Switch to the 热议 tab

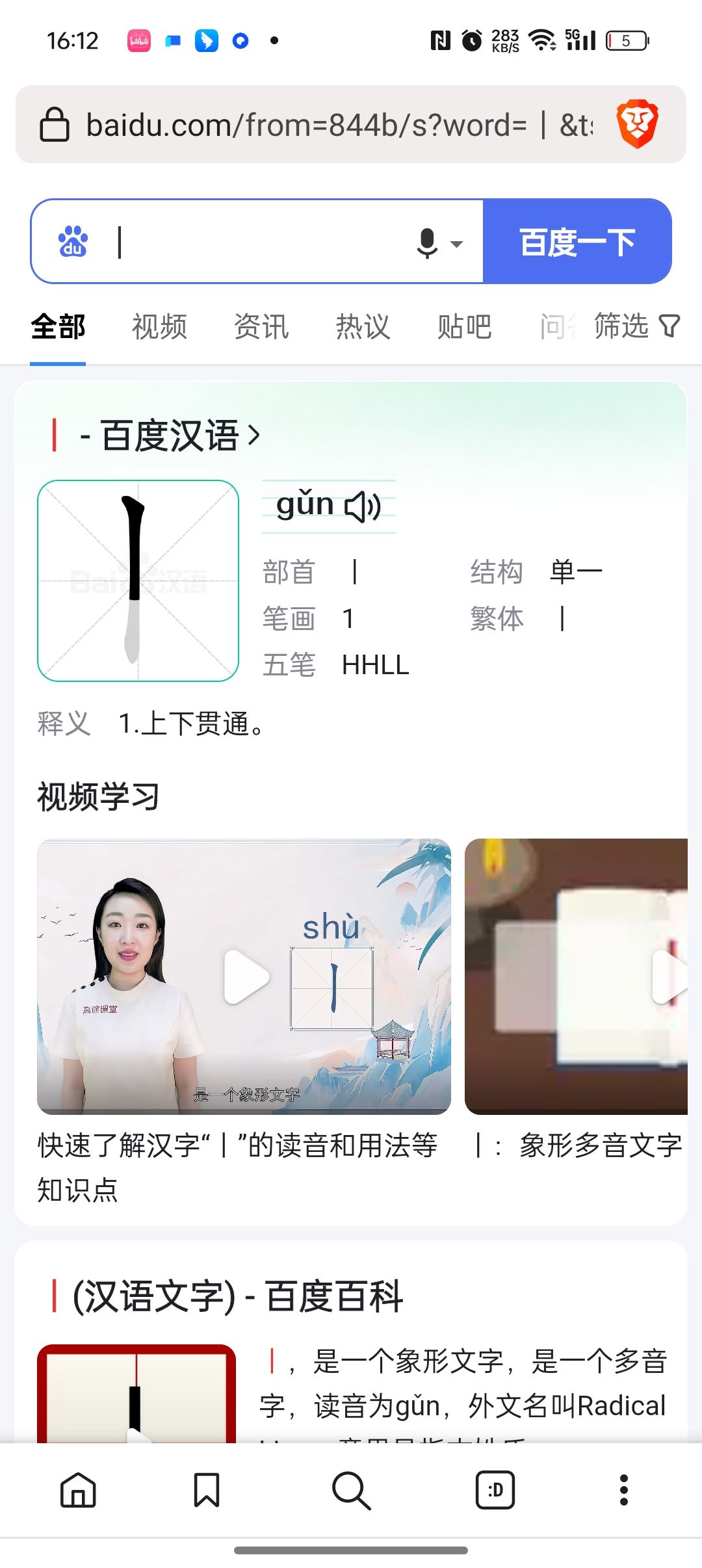click(x=363, y=327)
